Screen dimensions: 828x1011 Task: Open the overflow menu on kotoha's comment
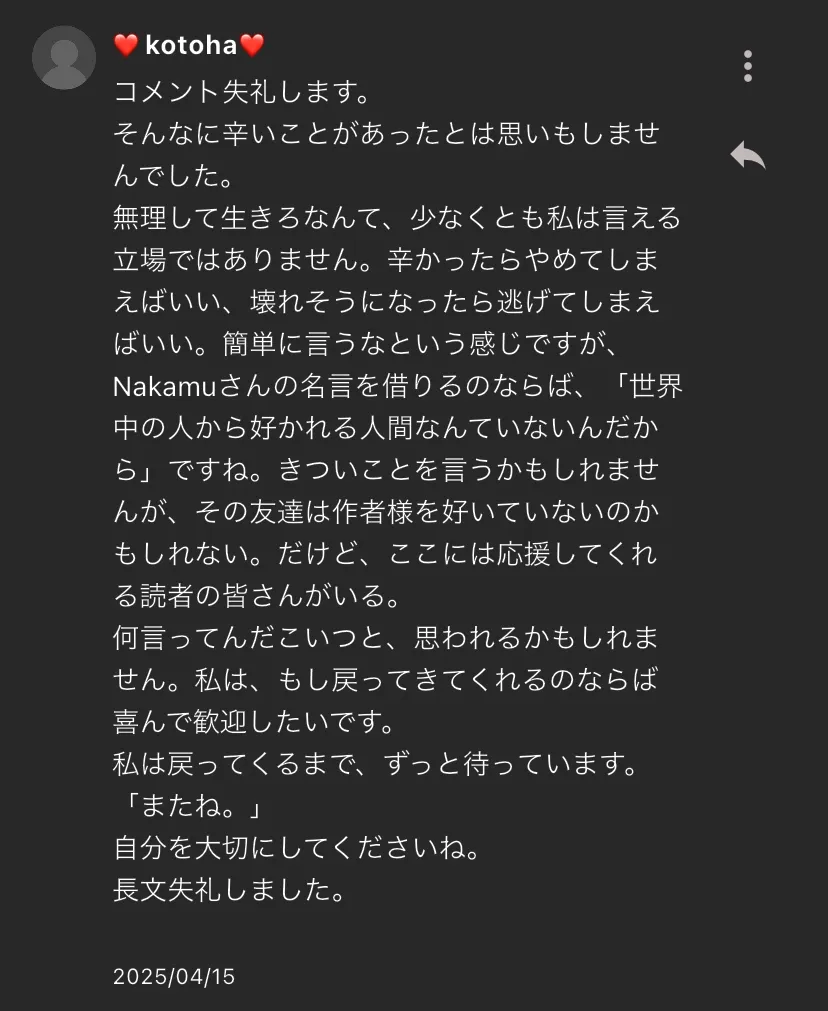748,66
